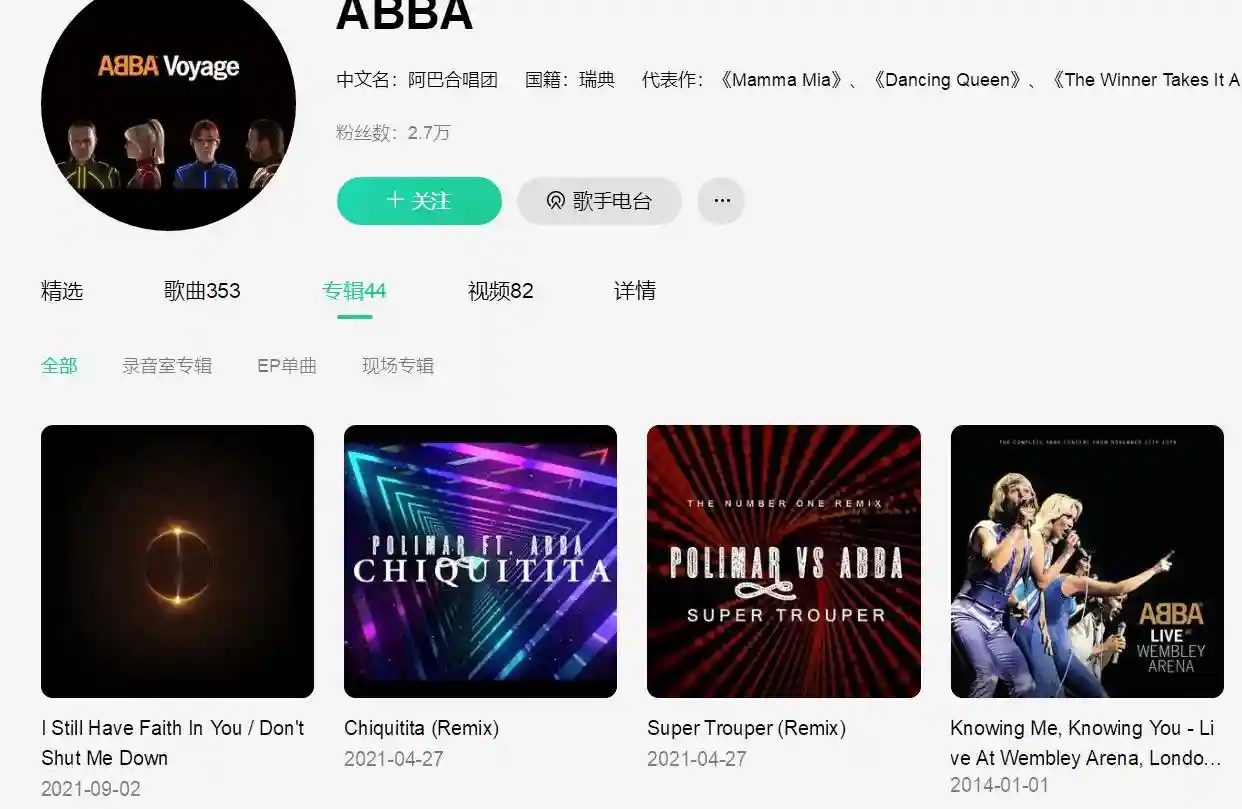Show 全部 albums
The height and width of the screenshot is (809, 1242).
59,366
